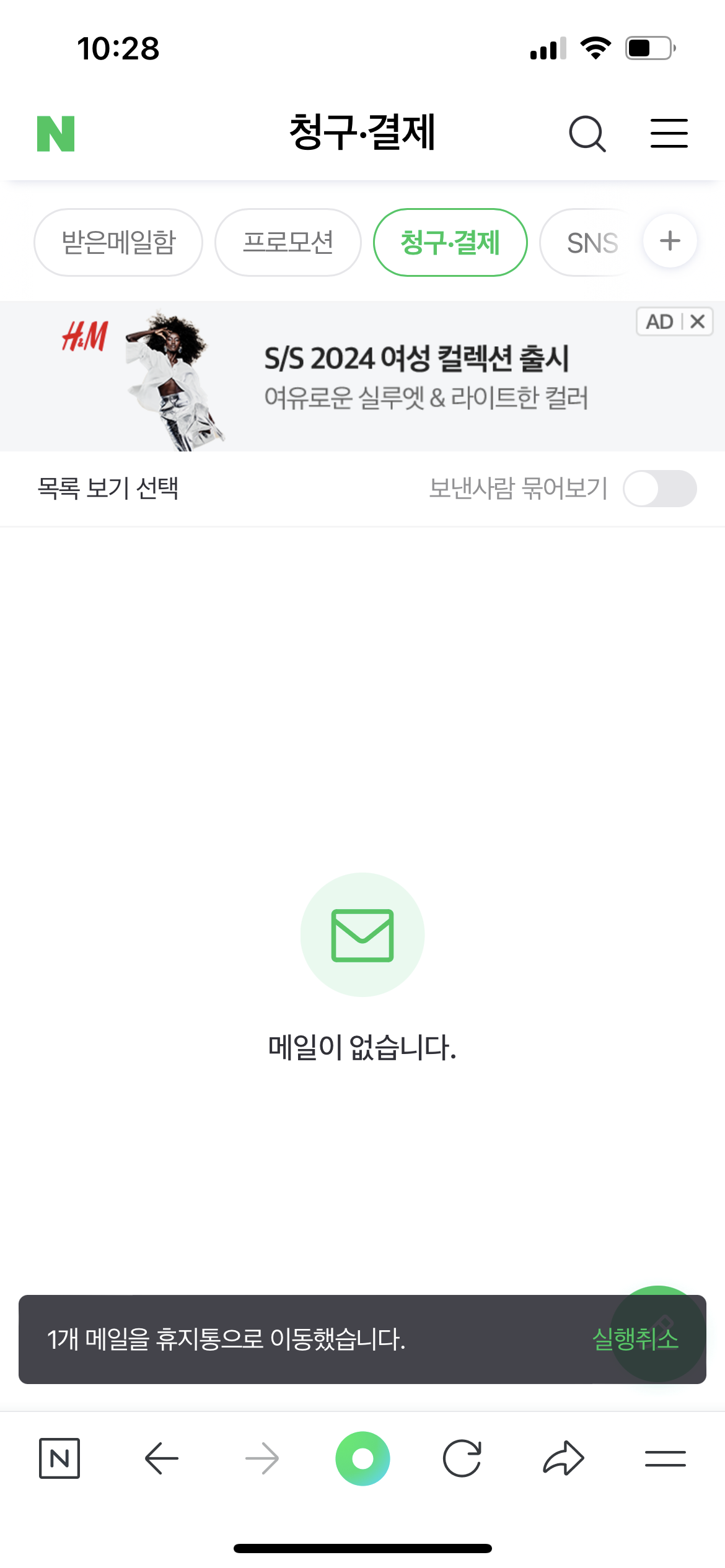Go back to the previous page
Viewport: 725px width, 1568px height.
161,1458
